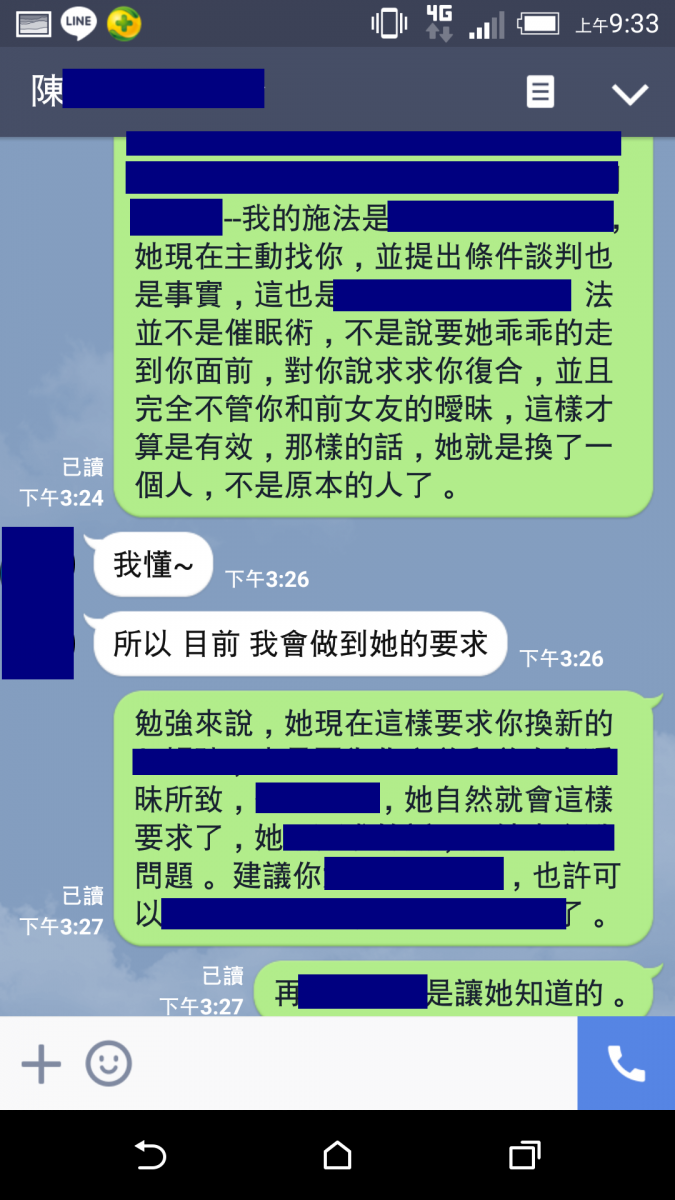Start a voice call with phone button

[626, 1064]
